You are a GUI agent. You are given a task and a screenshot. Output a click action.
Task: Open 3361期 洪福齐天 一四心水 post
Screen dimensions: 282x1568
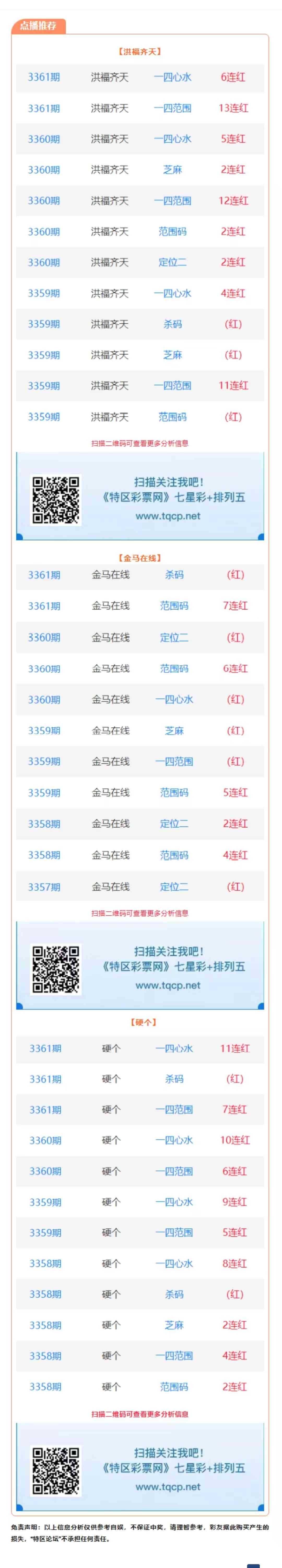(x=140, y=77)
